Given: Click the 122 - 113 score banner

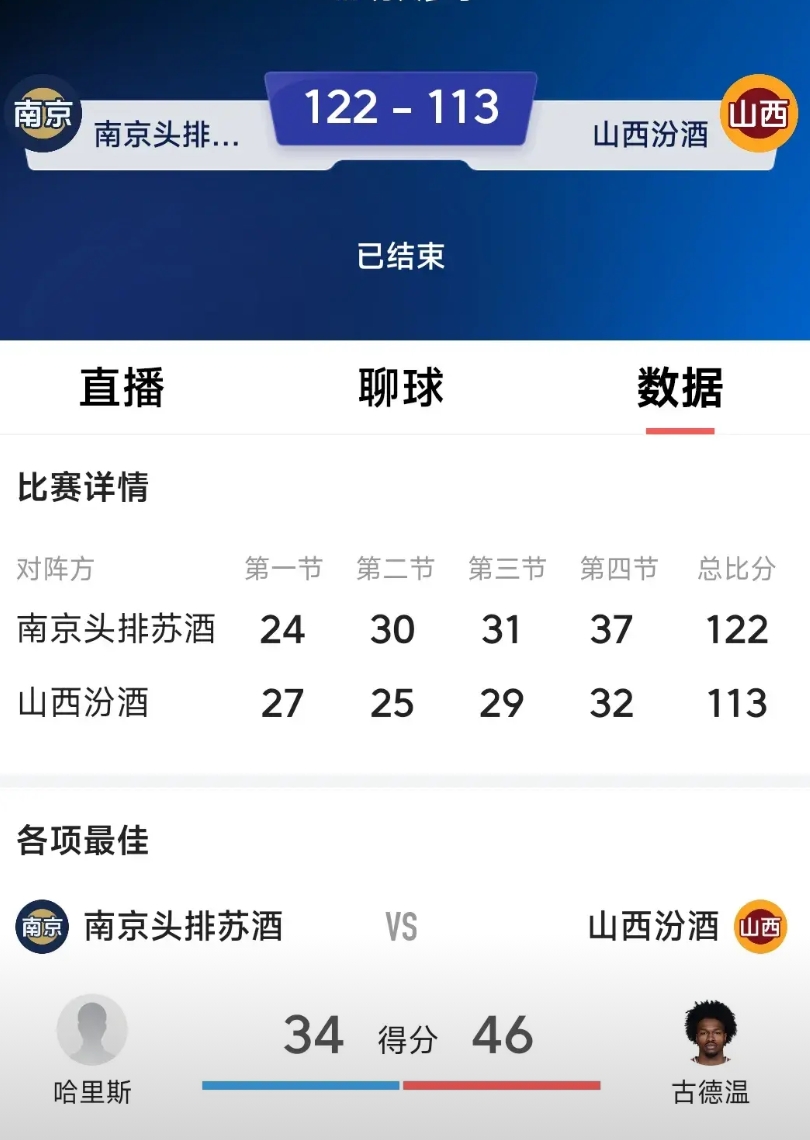Looking at the screenshot, I should click(x=400, y=108).
